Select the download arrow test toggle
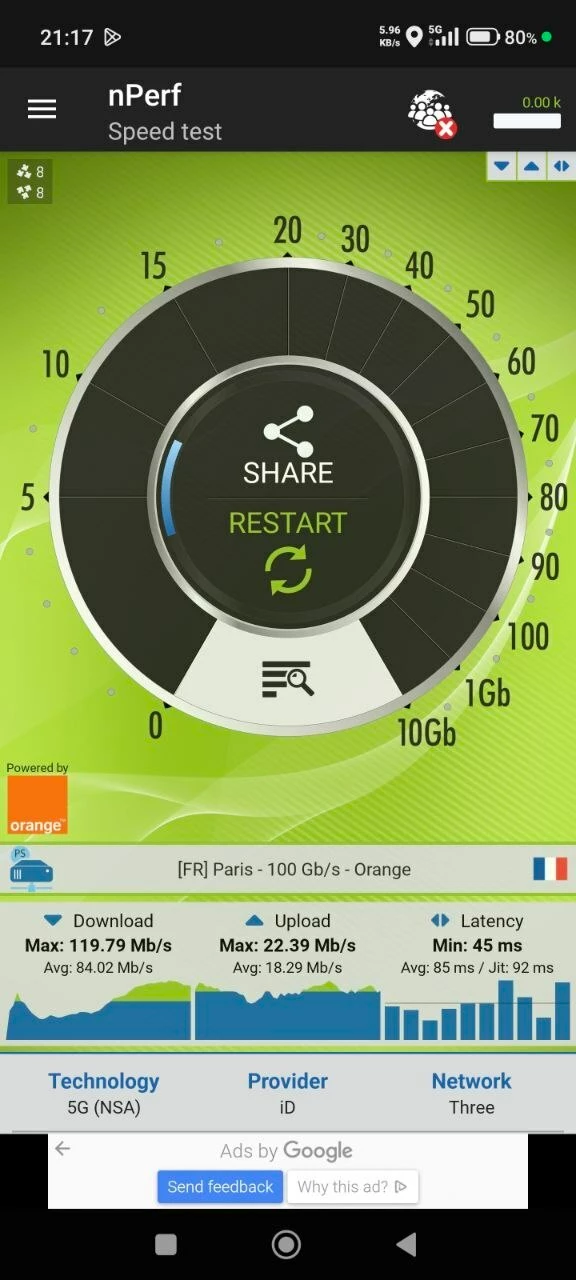 pyautogui.click(x=502, y=166)
